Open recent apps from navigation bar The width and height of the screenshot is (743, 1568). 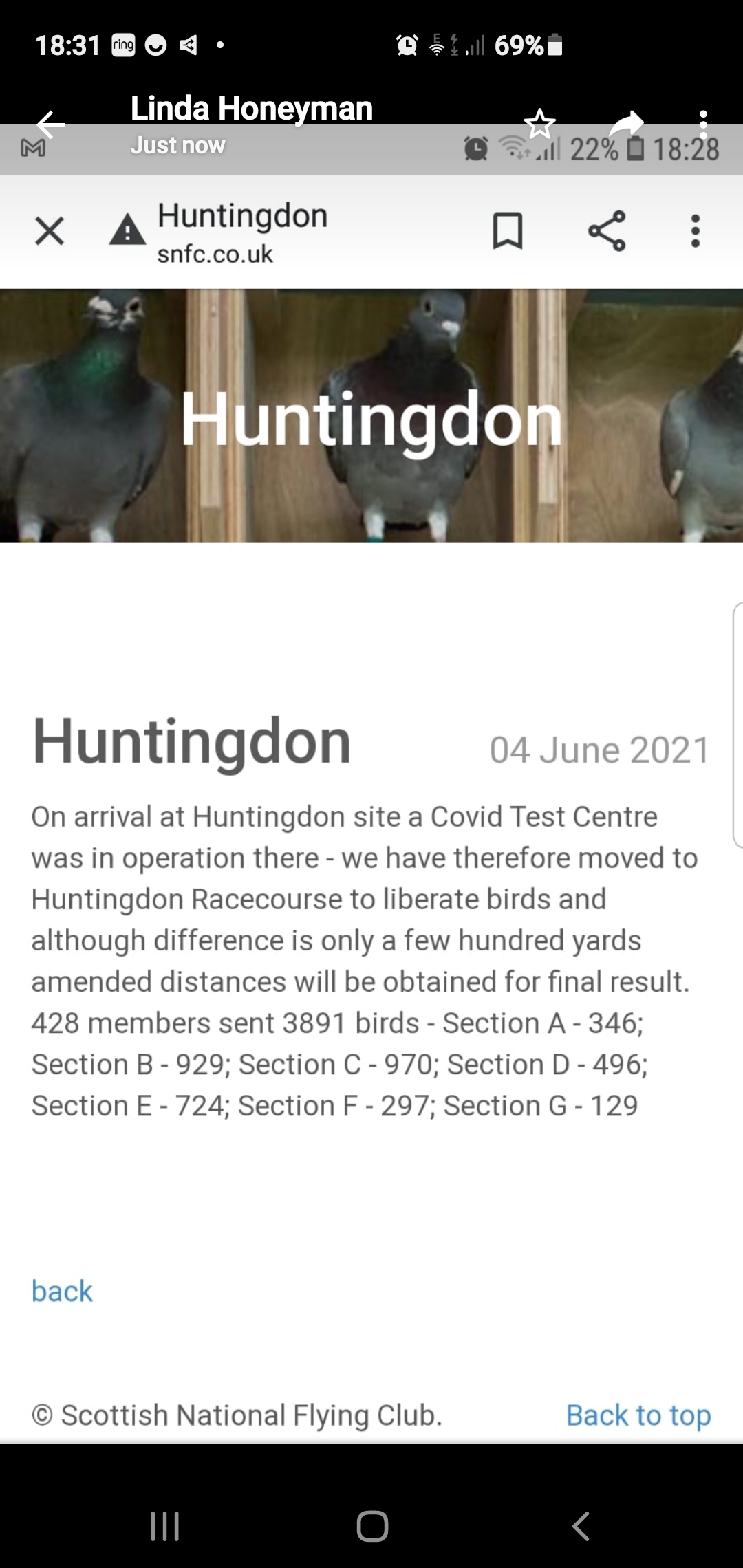click(x=165, y=1526)
